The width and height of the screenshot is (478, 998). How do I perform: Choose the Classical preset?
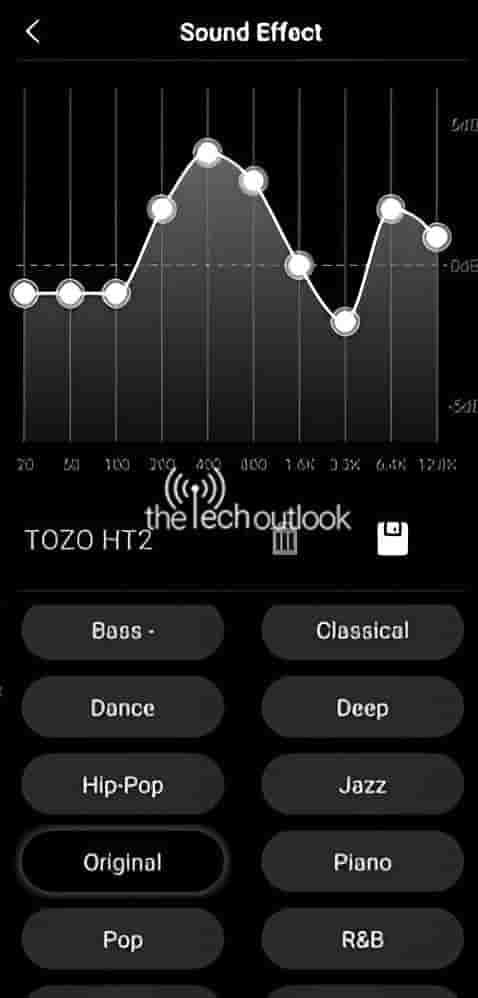click(x=363, y=631)
